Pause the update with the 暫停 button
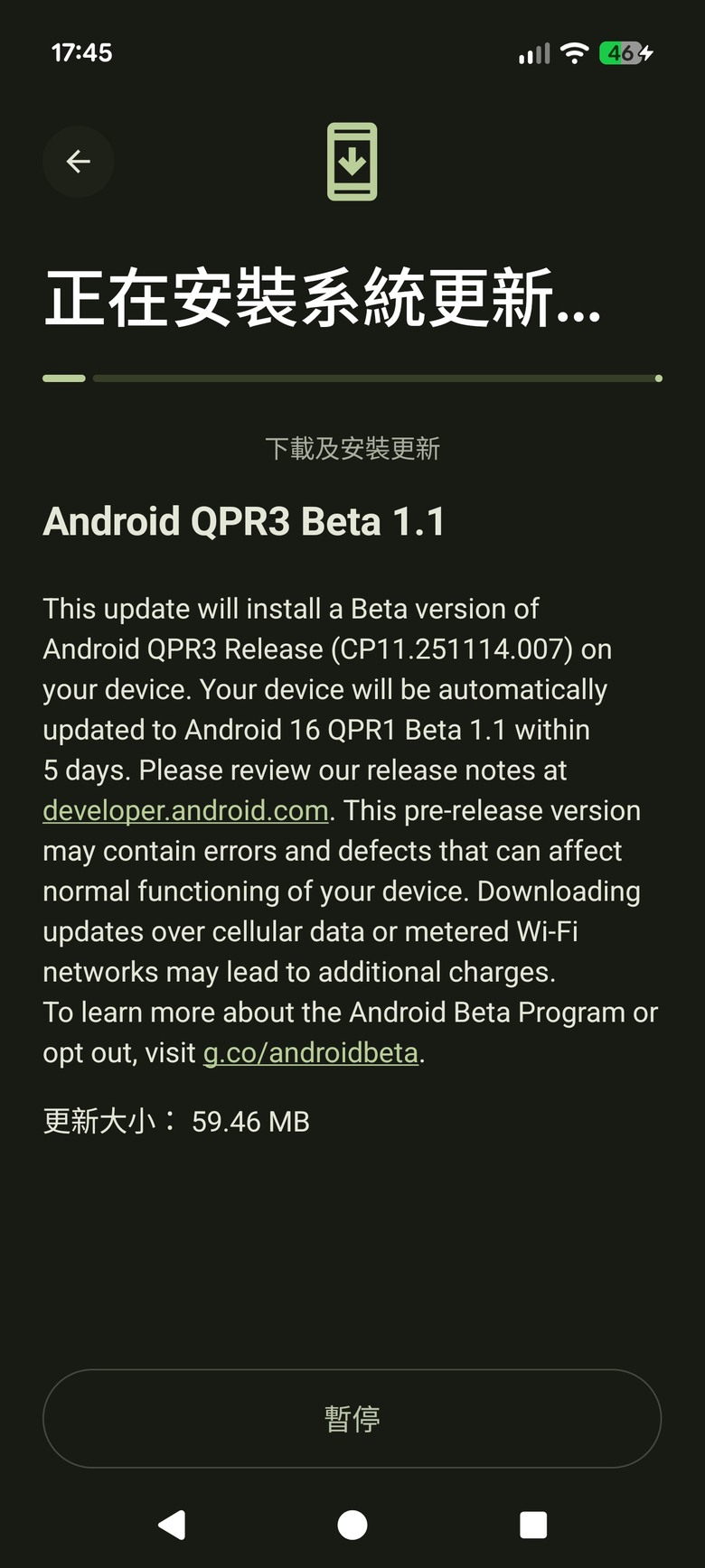 [352, 1418]
